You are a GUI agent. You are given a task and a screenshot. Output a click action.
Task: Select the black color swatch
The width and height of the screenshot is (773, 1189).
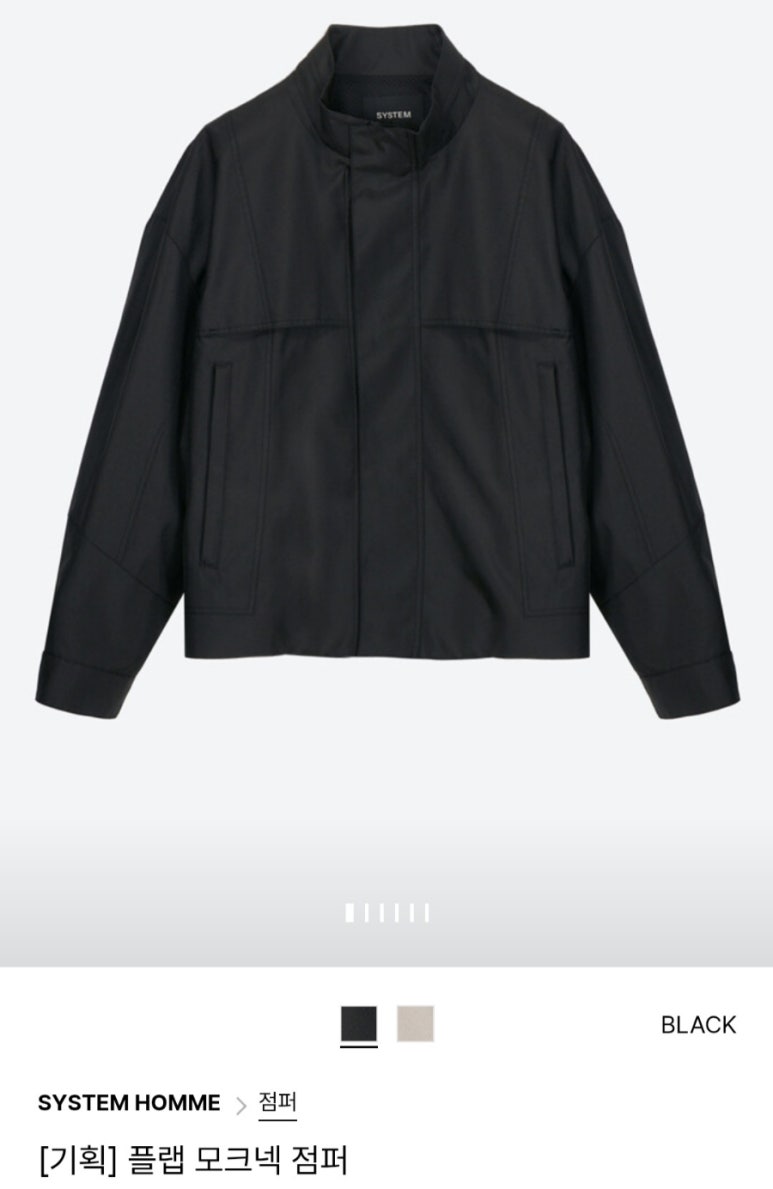(x=359, y=1024)
